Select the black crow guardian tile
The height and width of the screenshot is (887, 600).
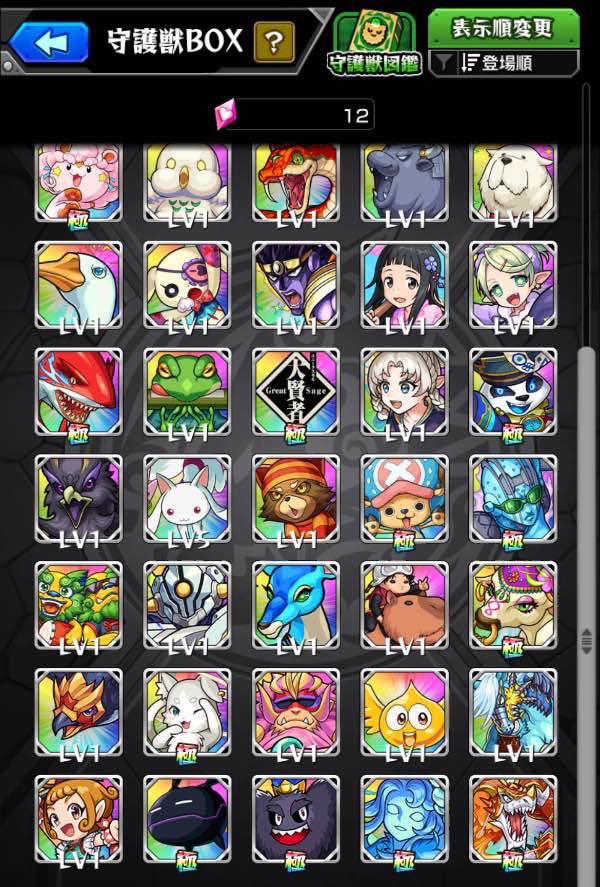(78, 498)
